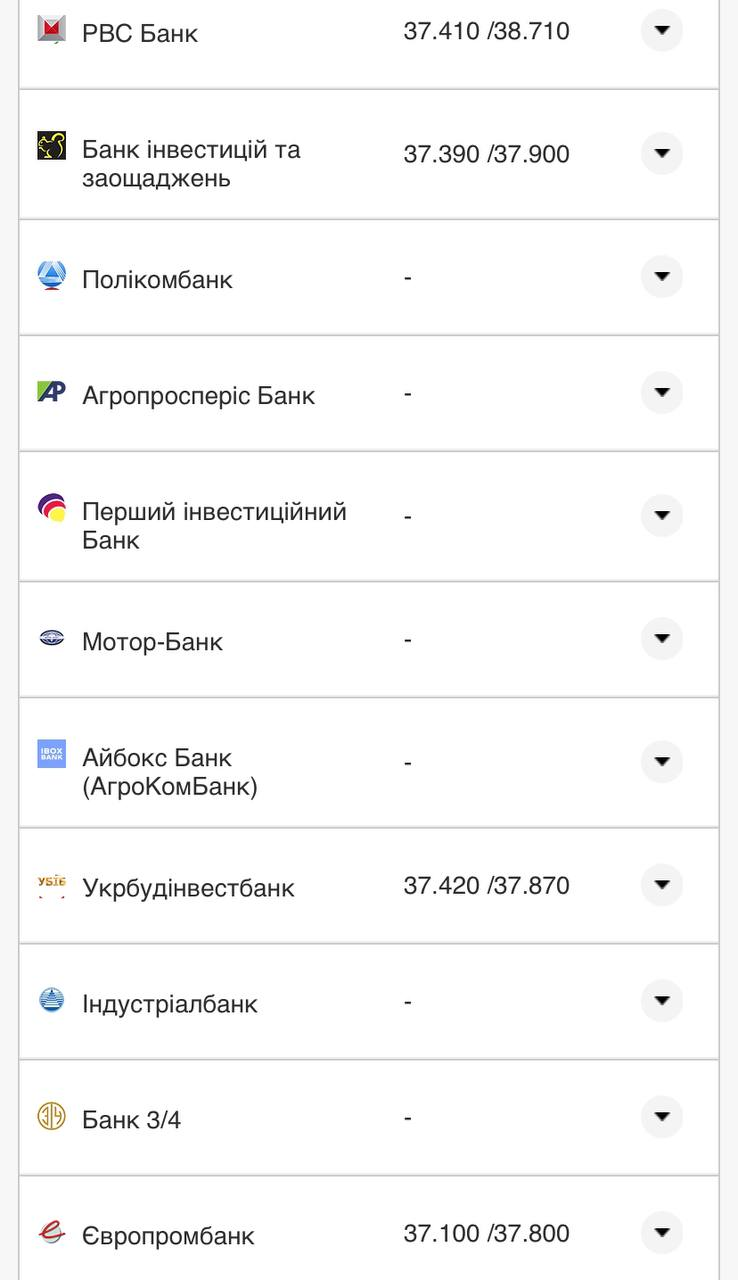Screen dimensions: 738x1280
Task: Expand the Банк 3/4 entry
Action: [x=661, y=1117]
